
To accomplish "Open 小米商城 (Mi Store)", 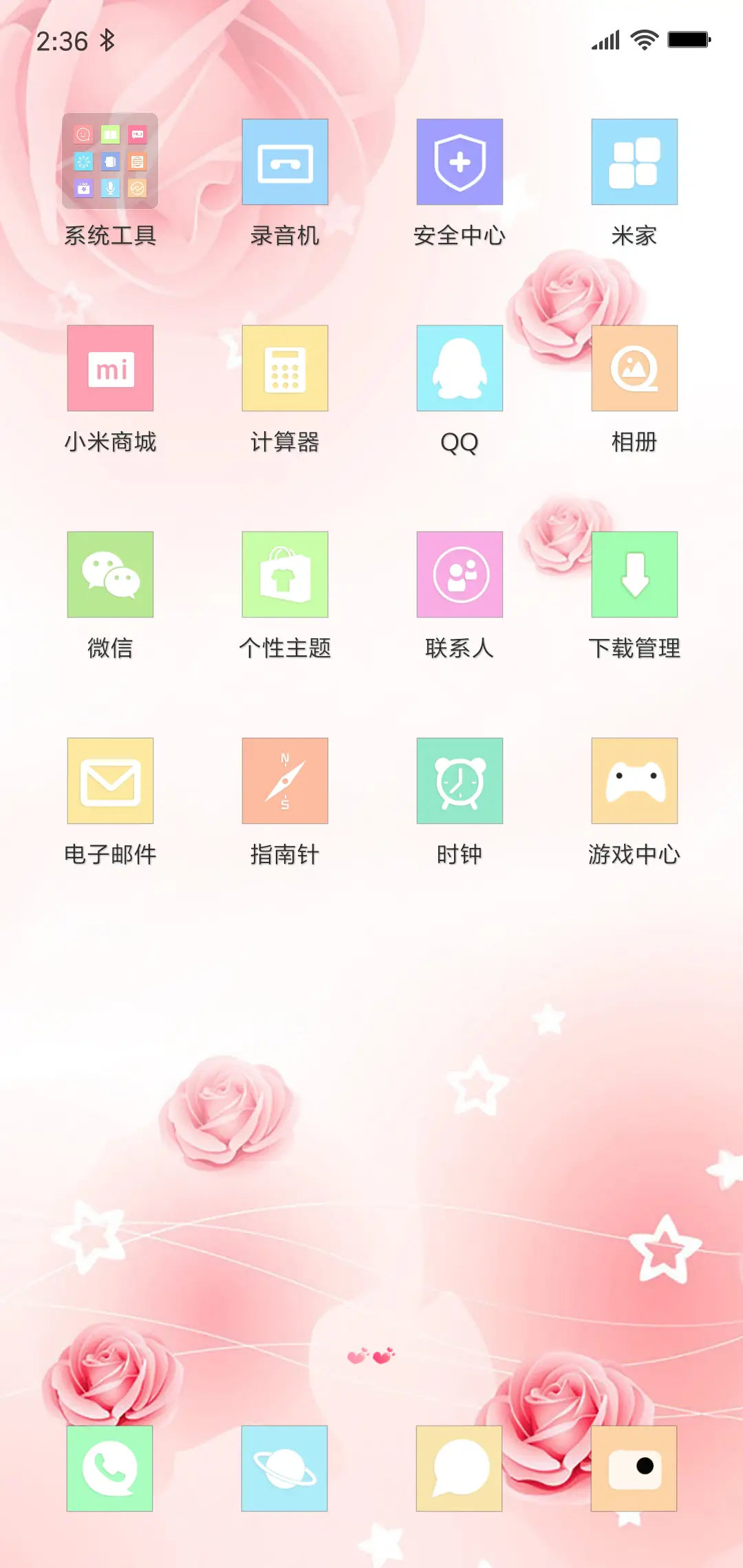I will [110, 368].
